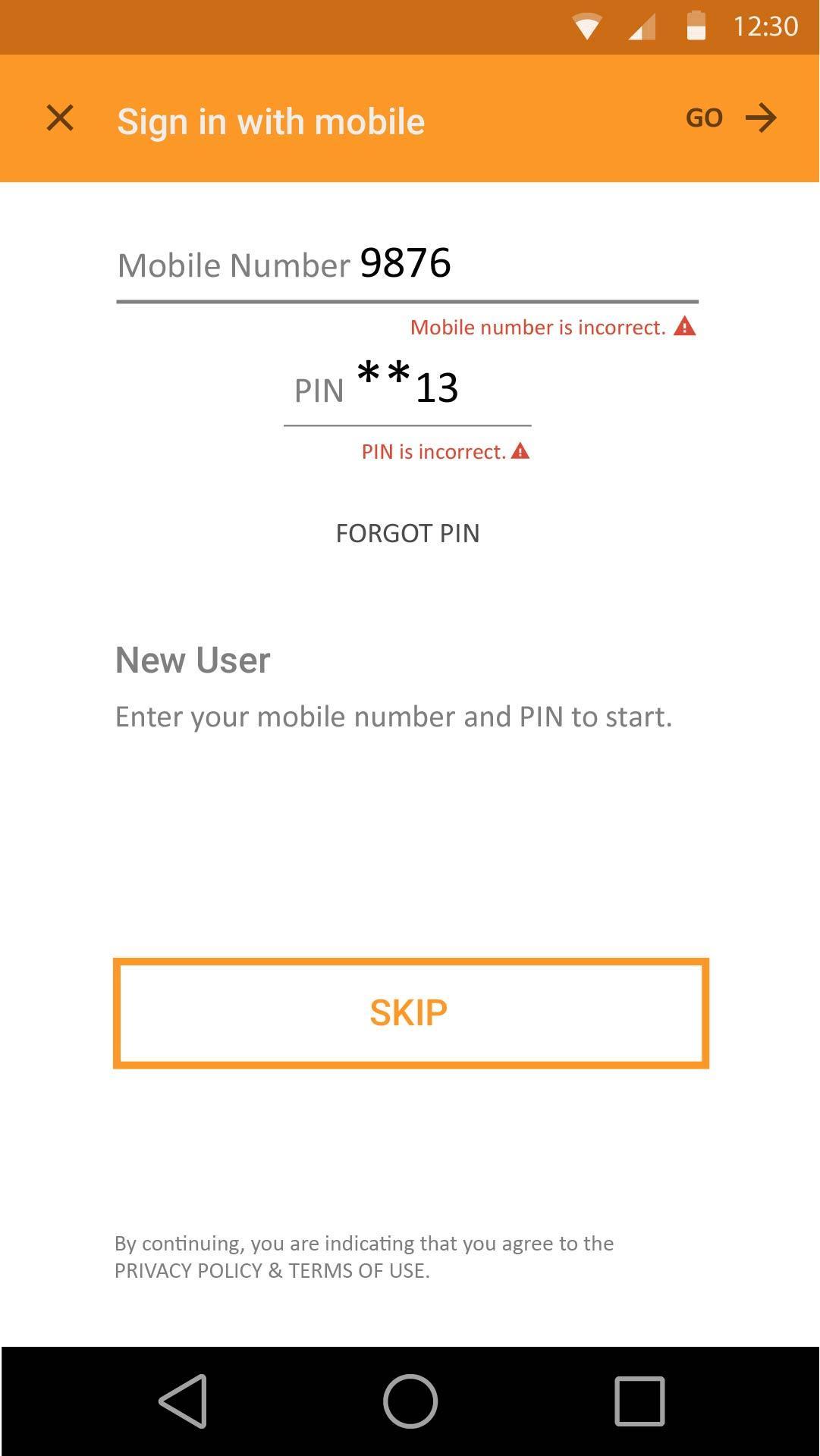Open FORGOT PIN recovery
This screenshot has height=1456, width=820.
click(x=407, y=533)
